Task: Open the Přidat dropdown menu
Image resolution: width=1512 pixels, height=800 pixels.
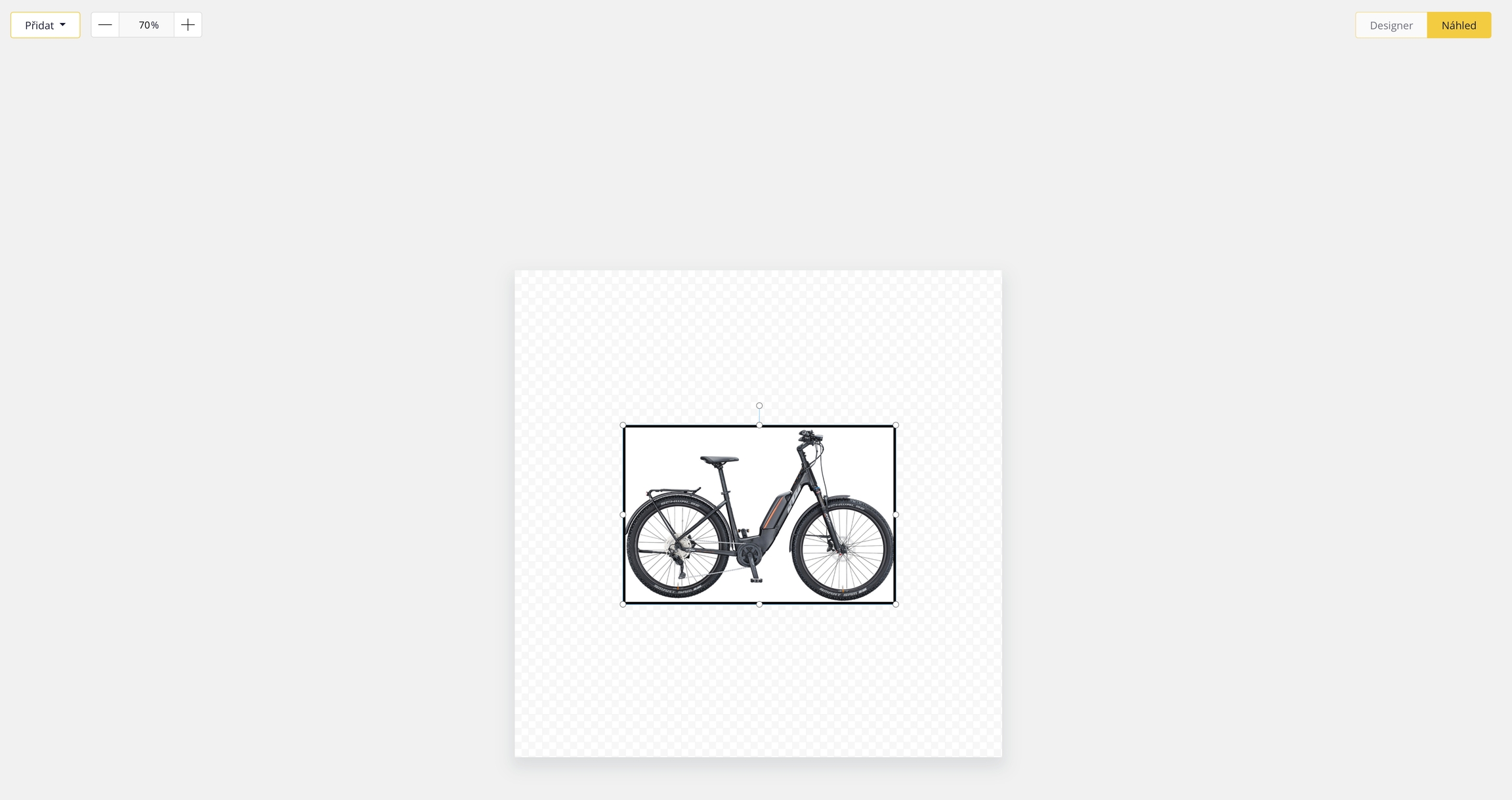Action: tap(45, 25)
